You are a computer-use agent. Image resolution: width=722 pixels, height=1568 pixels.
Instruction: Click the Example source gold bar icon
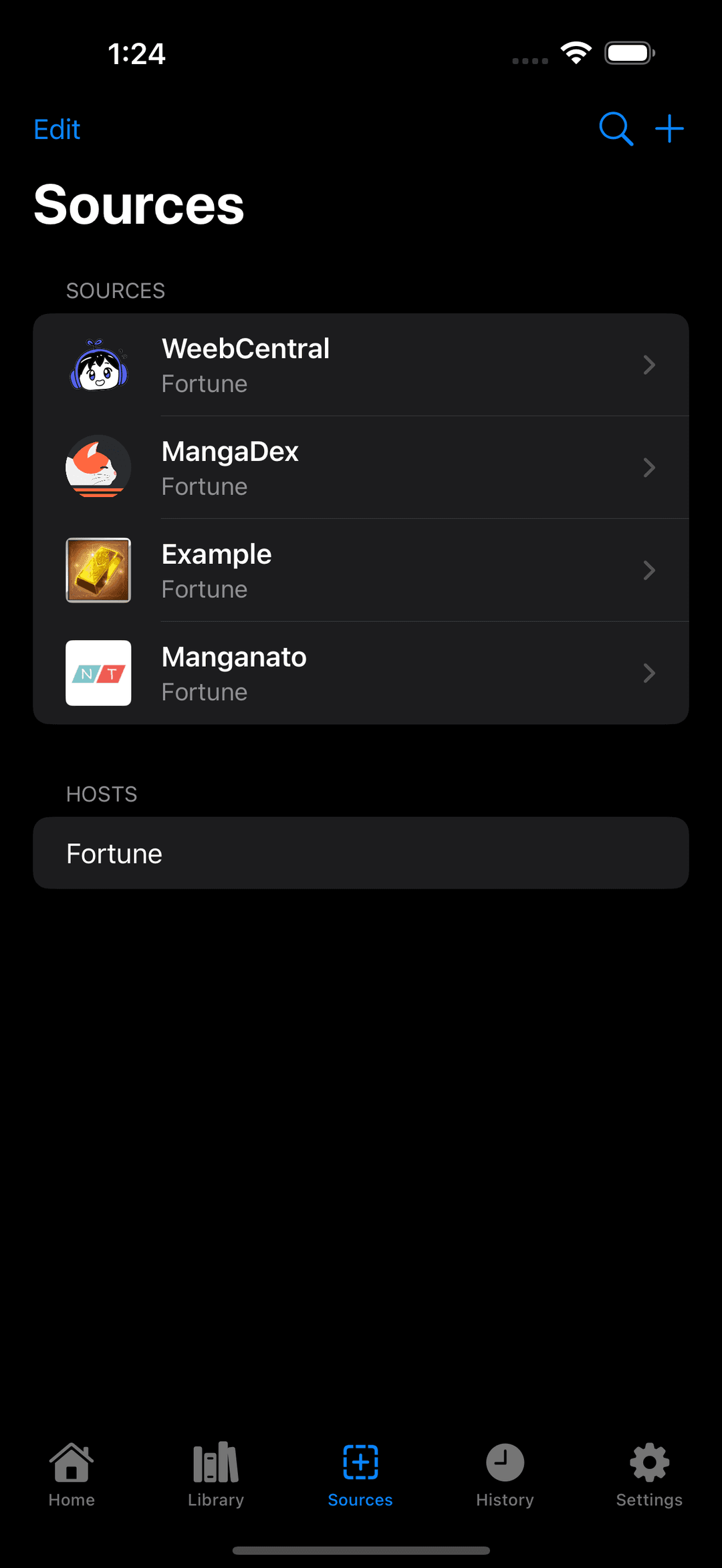[98, 571]
